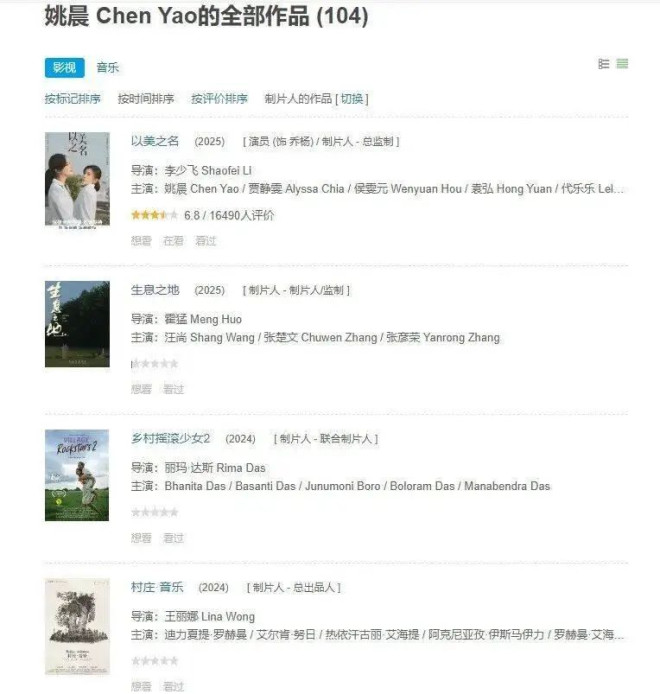Image resolution: width=660 pixels, height=694 pixels.
Task: Open the 乡村摇滚少女2 poster
Action: (77, 475)
